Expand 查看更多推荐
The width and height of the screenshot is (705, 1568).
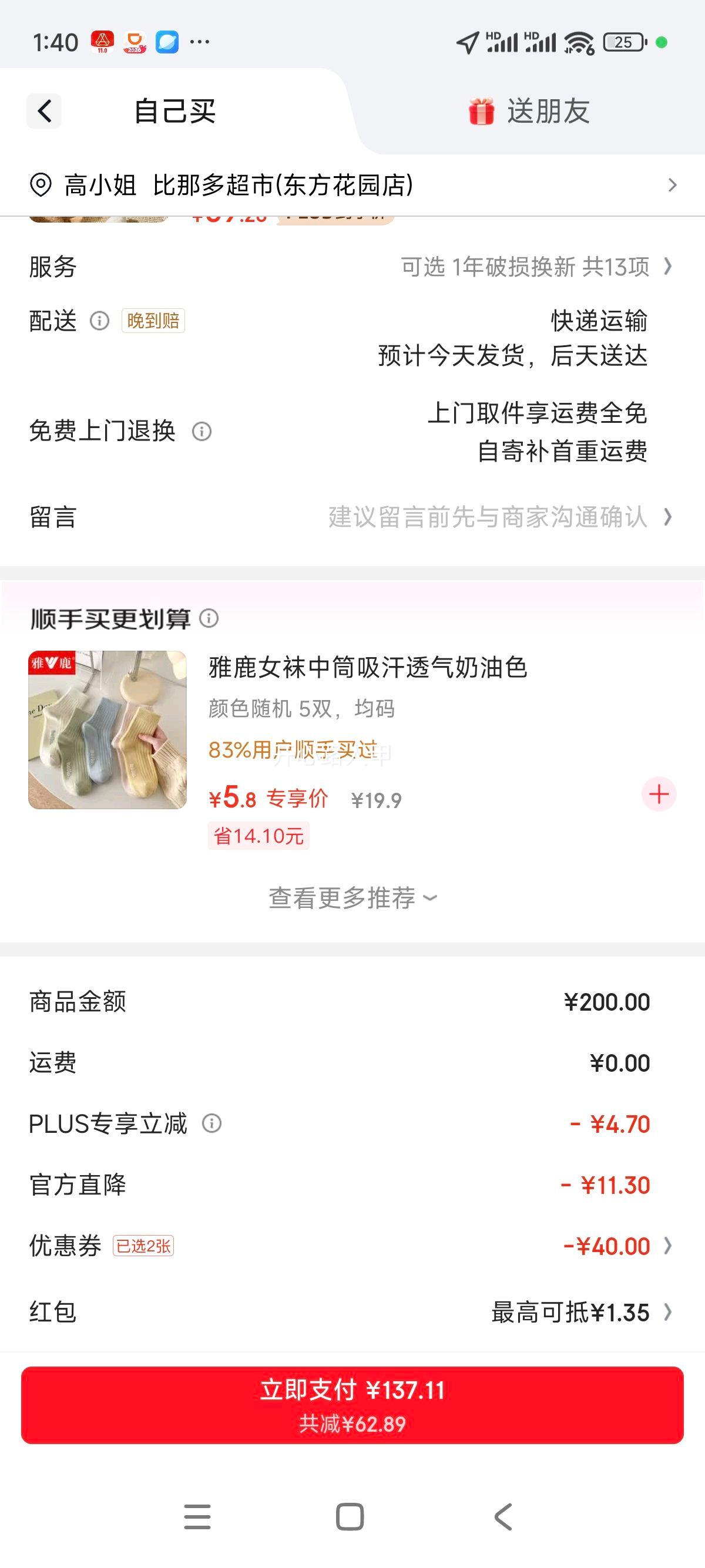352,899
